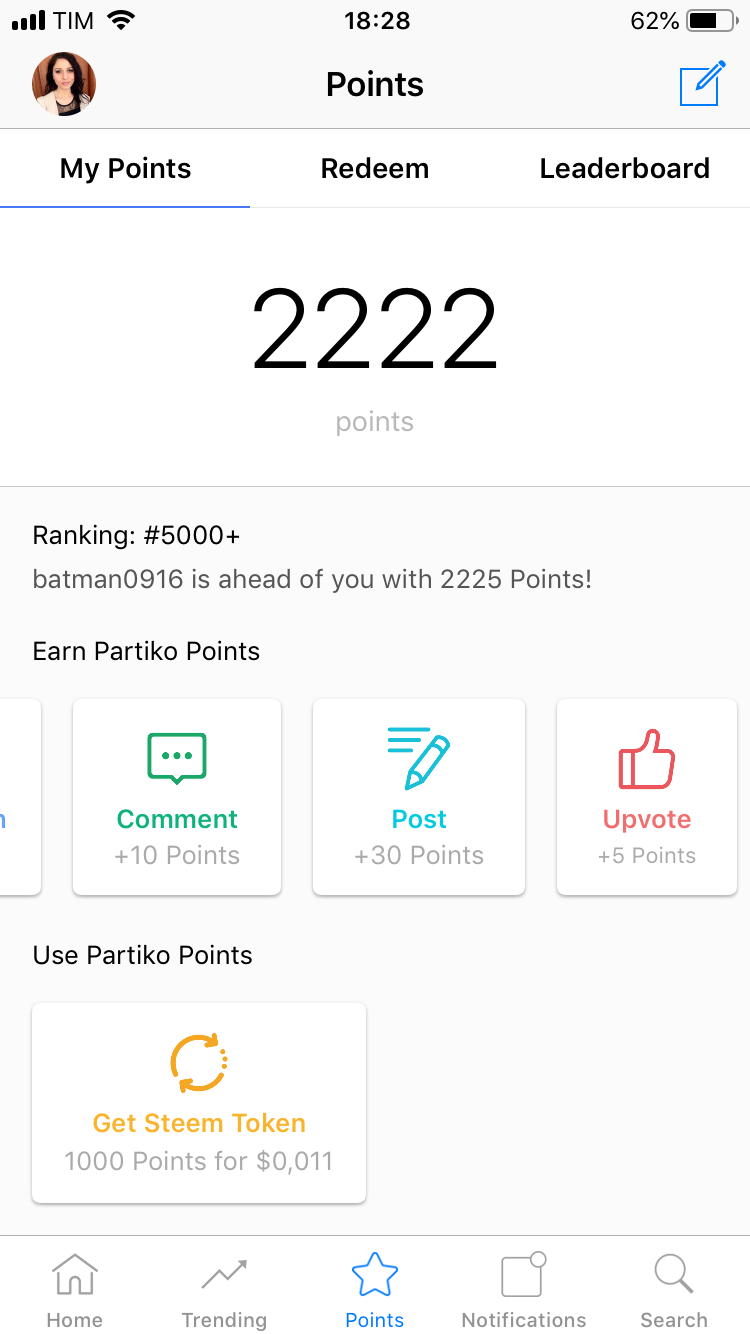Tap the red Upvote thumbs-up icon

click(x=646, y=757)
